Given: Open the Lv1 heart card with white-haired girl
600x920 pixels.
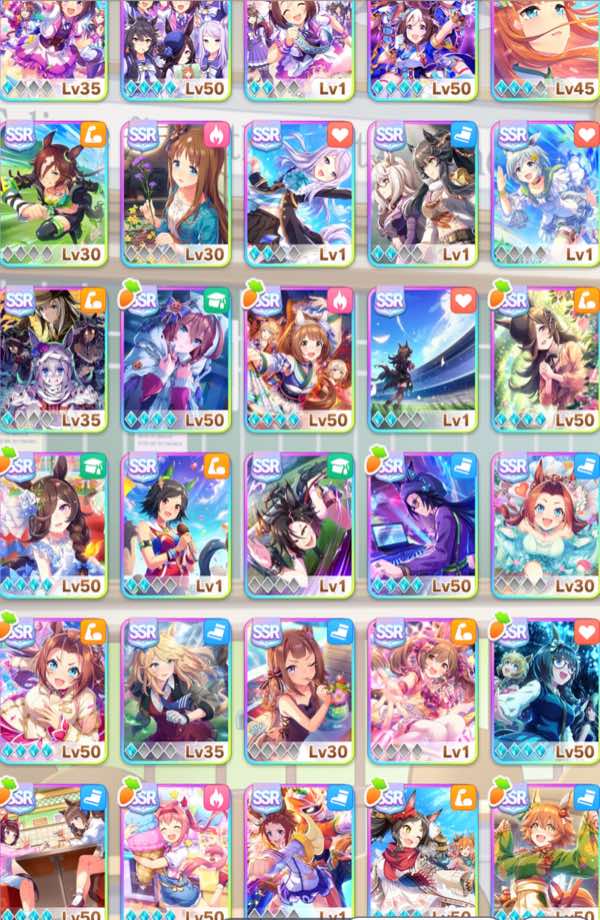Looking at the screenshot, I should coord(298,195).
